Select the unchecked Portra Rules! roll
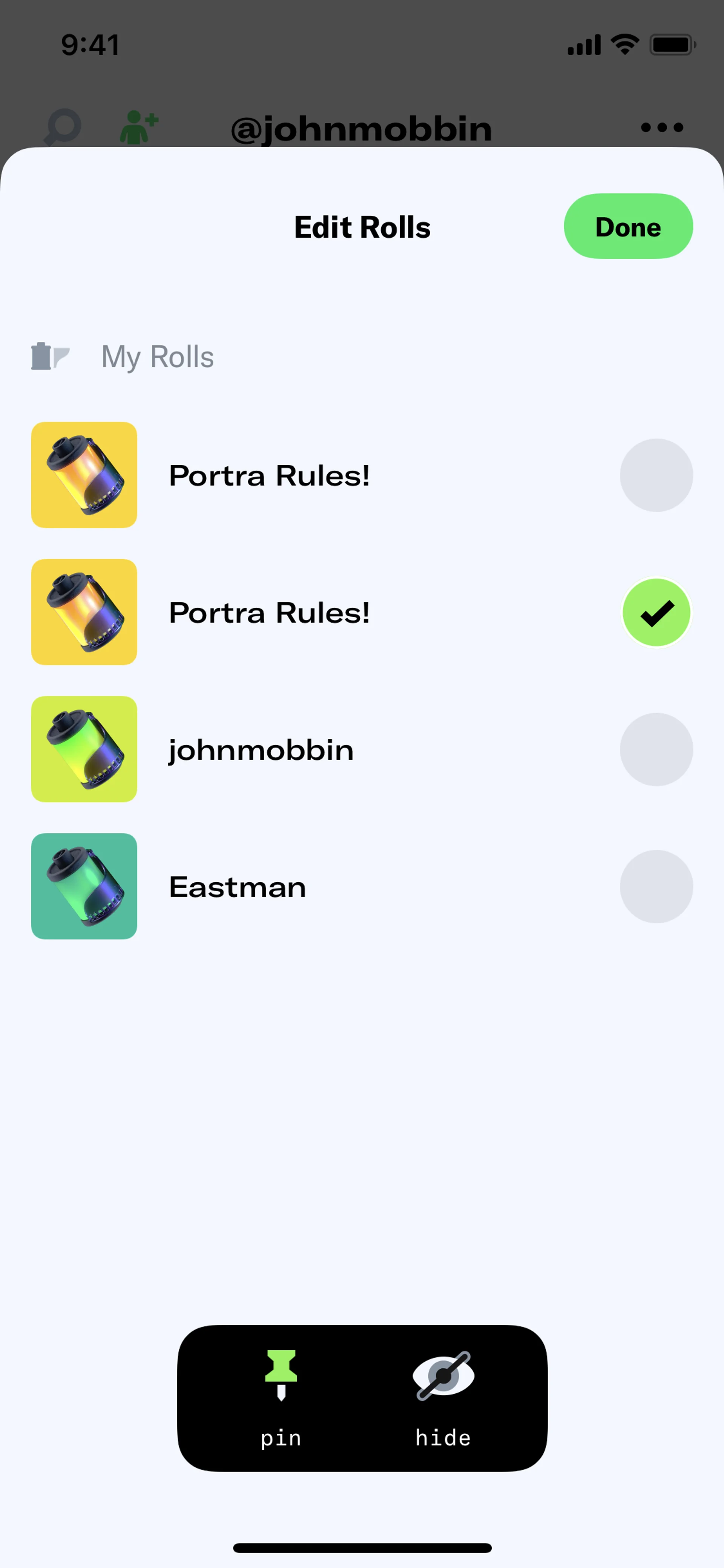724x1568 pixels. click(x=656, y=475)
